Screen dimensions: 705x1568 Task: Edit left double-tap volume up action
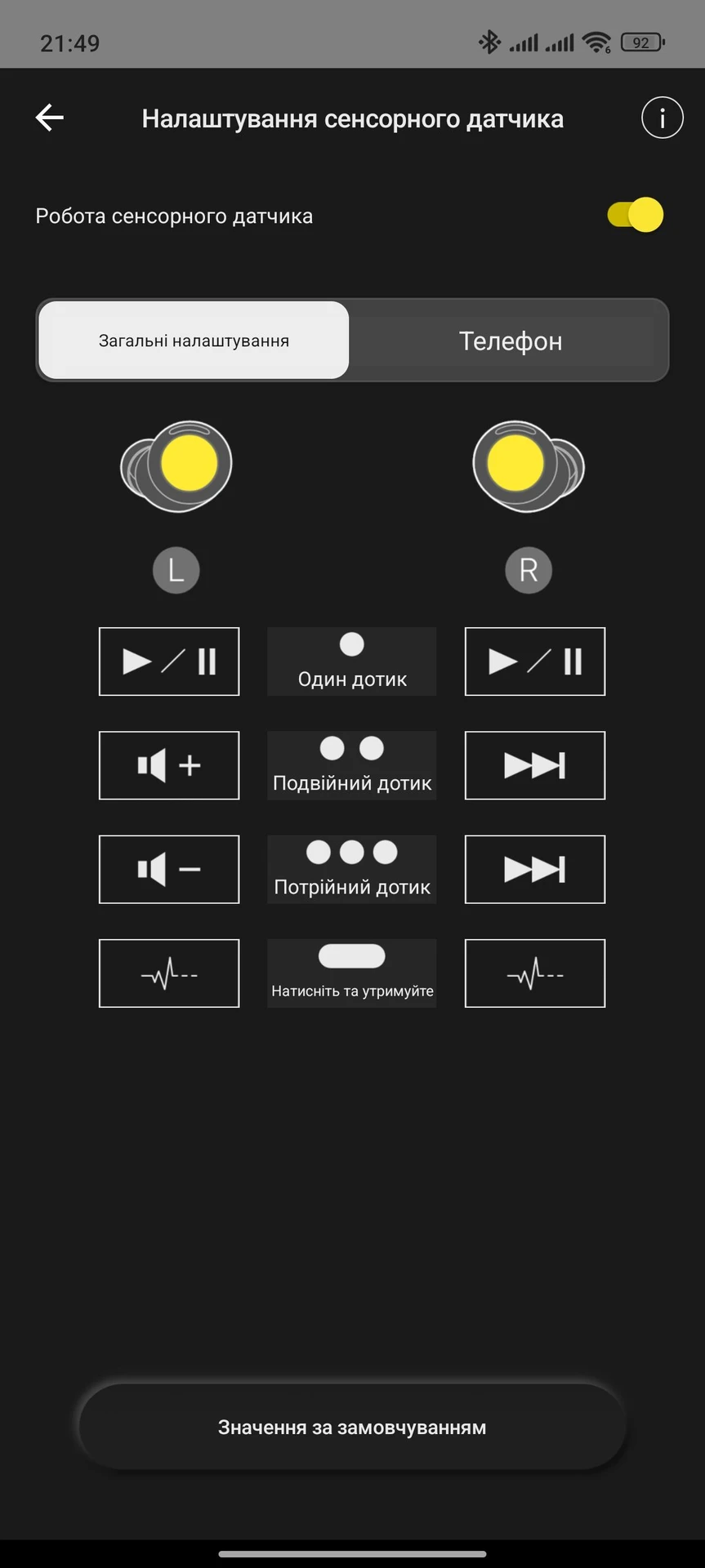[169, 765]
